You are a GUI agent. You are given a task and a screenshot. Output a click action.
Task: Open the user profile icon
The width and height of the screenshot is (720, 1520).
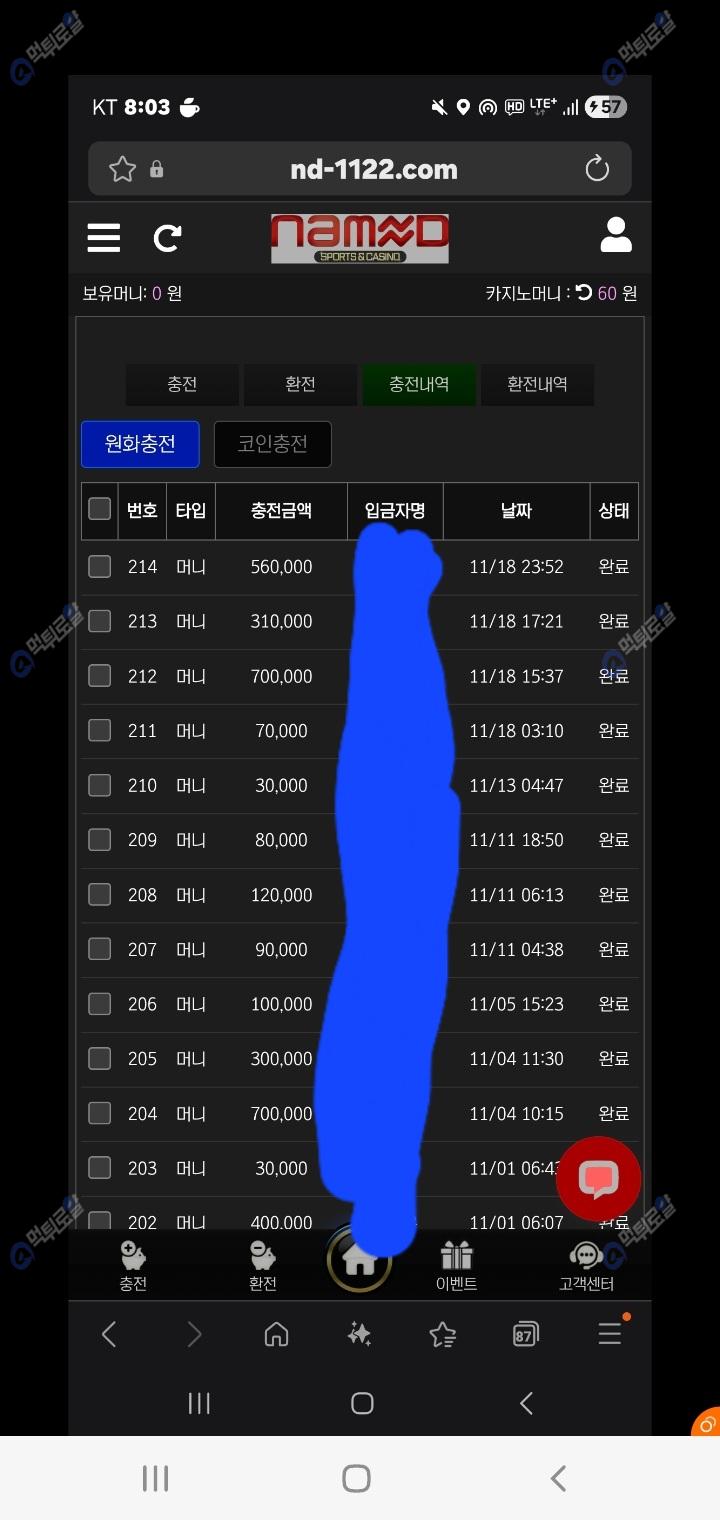point(616,236)
